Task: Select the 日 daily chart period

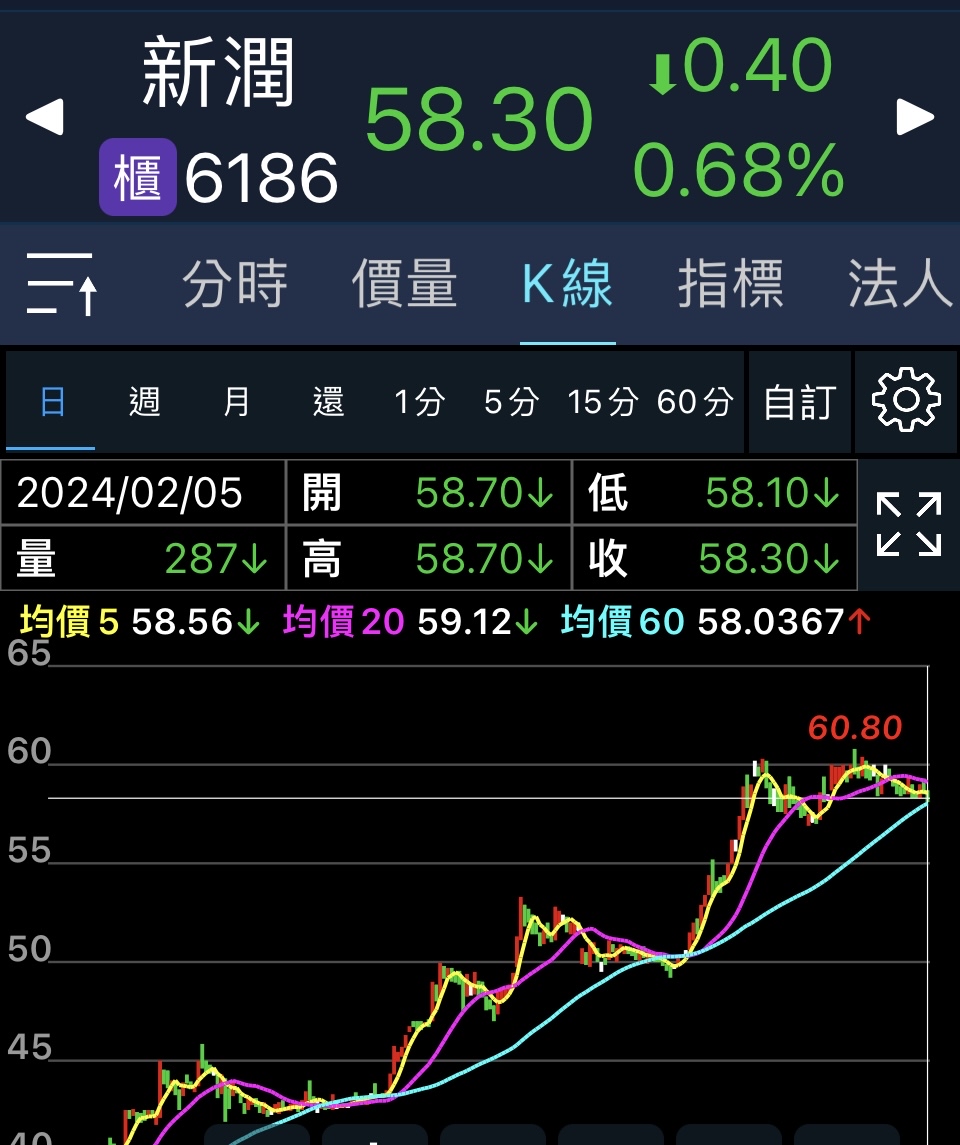Action: [52, 402]
